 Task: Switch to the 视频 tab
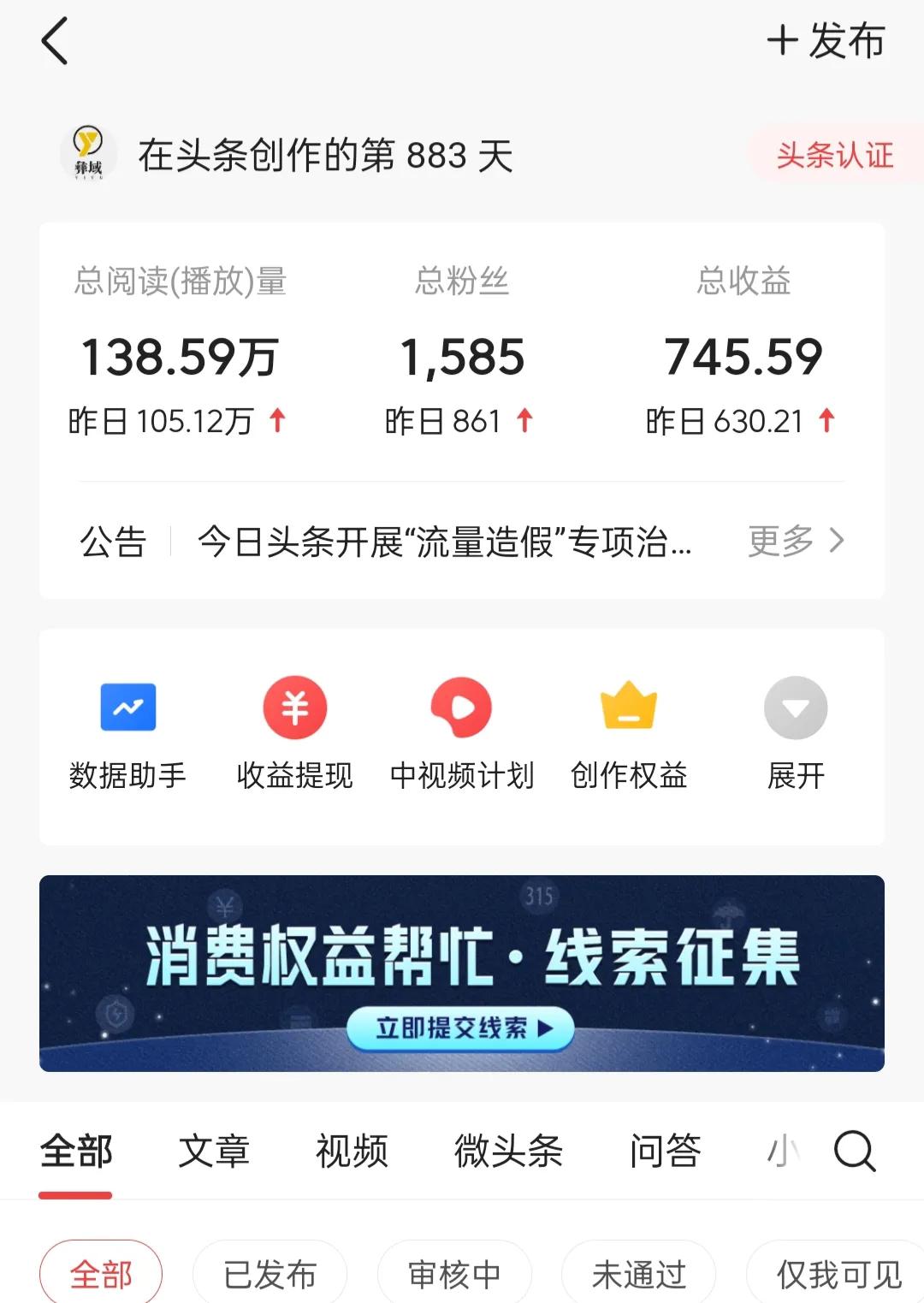click(x=352, y=1151)
